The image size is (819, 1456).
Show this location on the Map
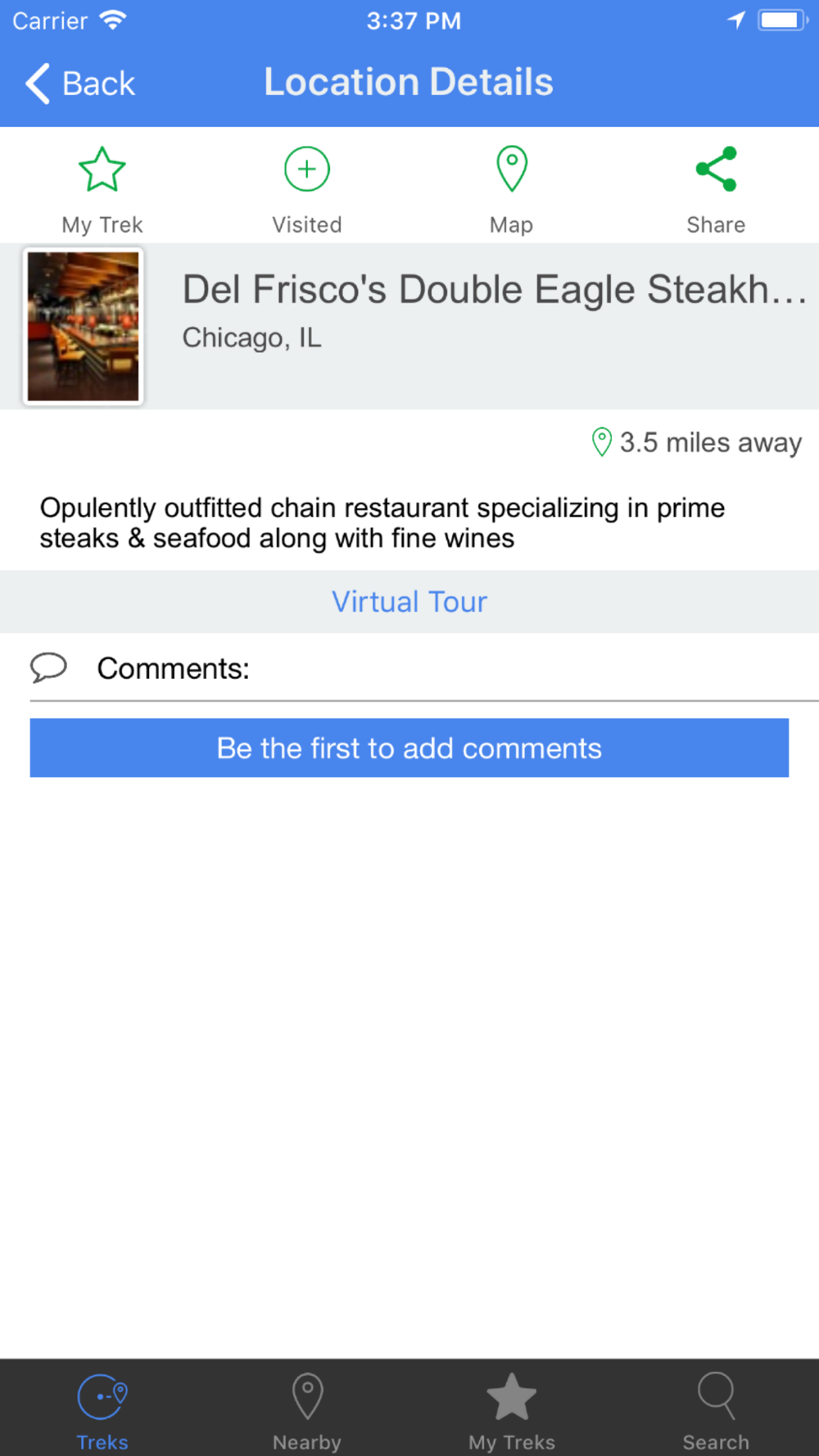pos(512,190)
